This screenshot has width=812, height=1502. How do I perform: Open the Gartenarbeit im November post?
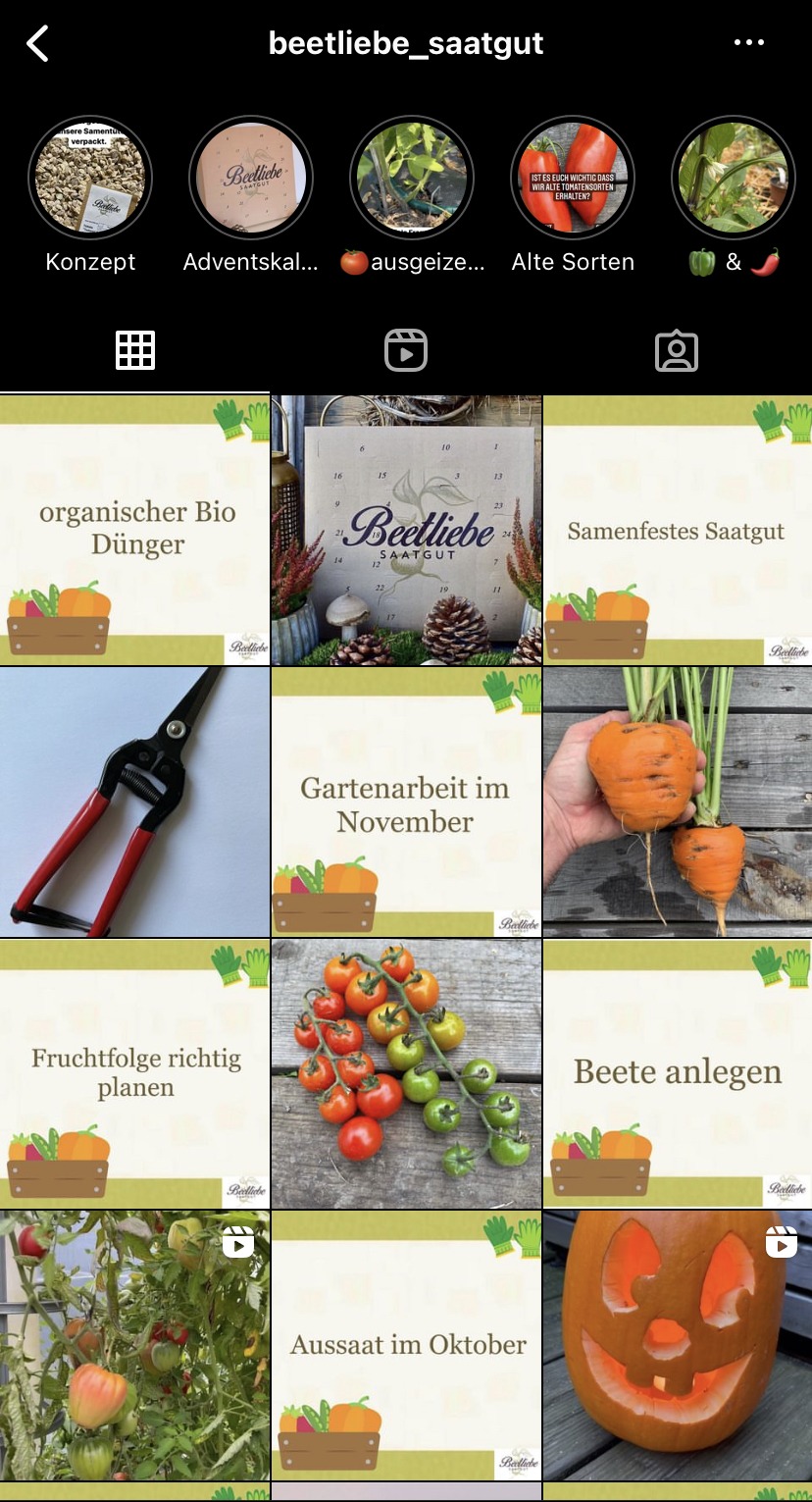[x=406, y=802]
